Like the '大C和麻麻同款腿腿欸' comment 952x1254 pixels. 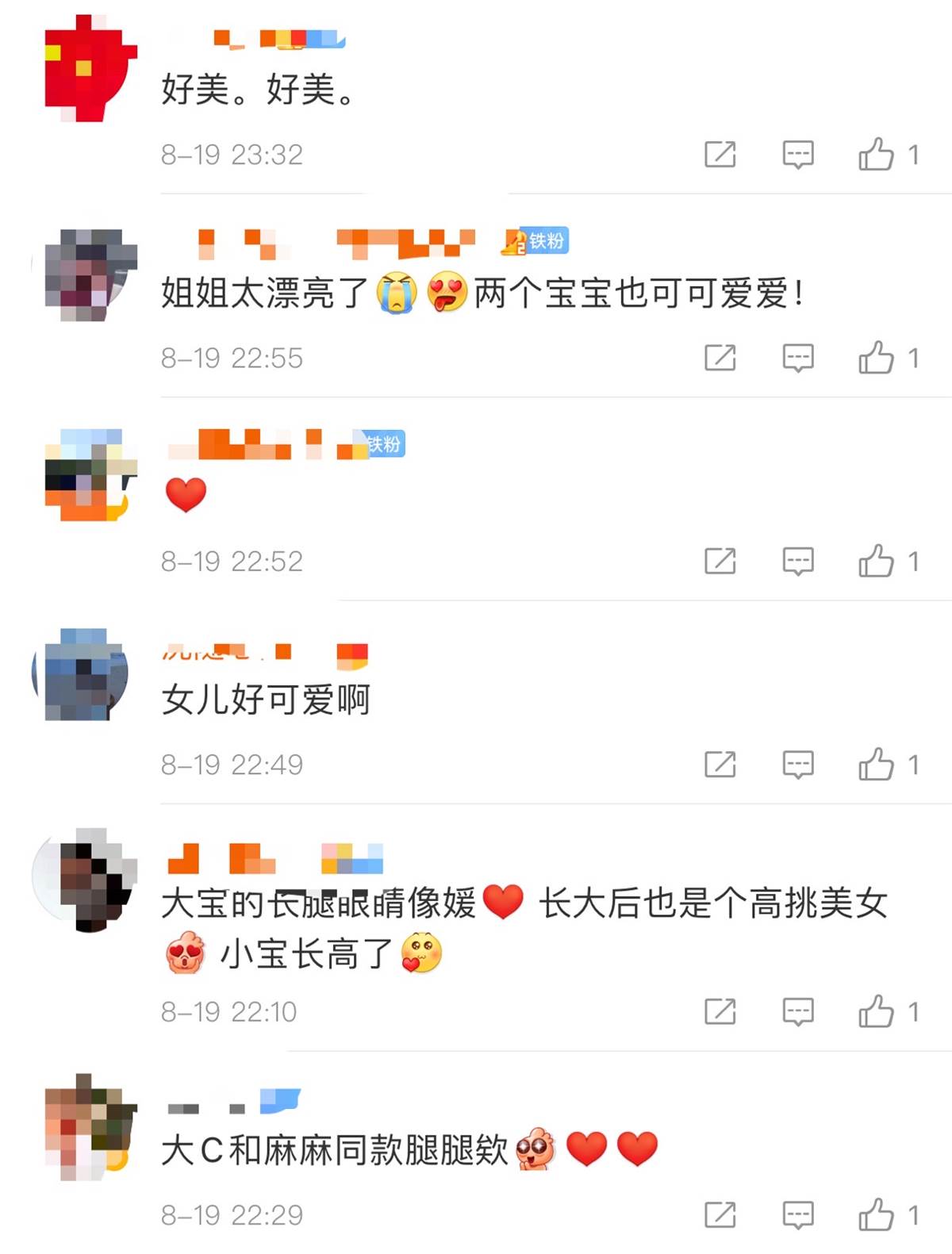pyautogui.click(x=876, y=1214)
